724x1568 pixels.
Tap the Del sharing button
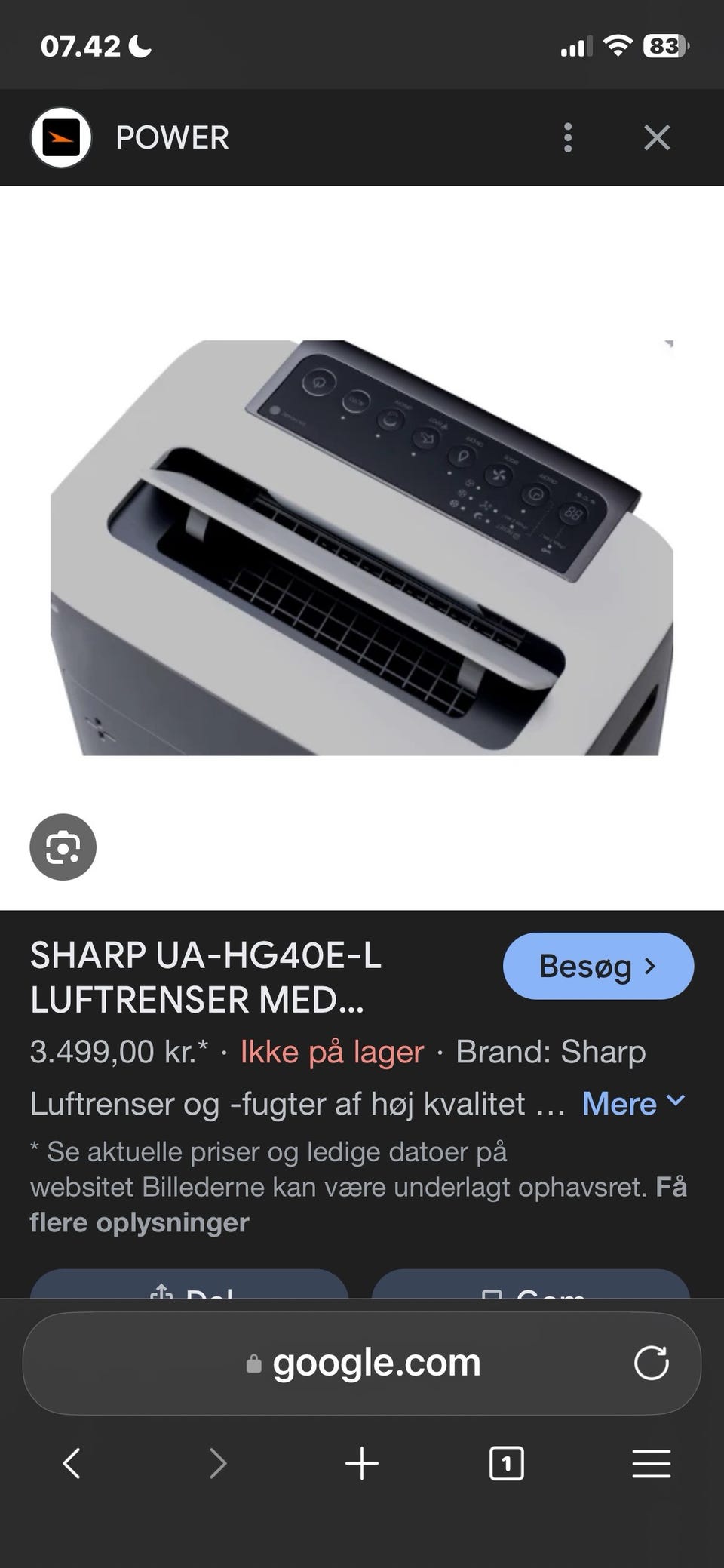[189, 1290]
